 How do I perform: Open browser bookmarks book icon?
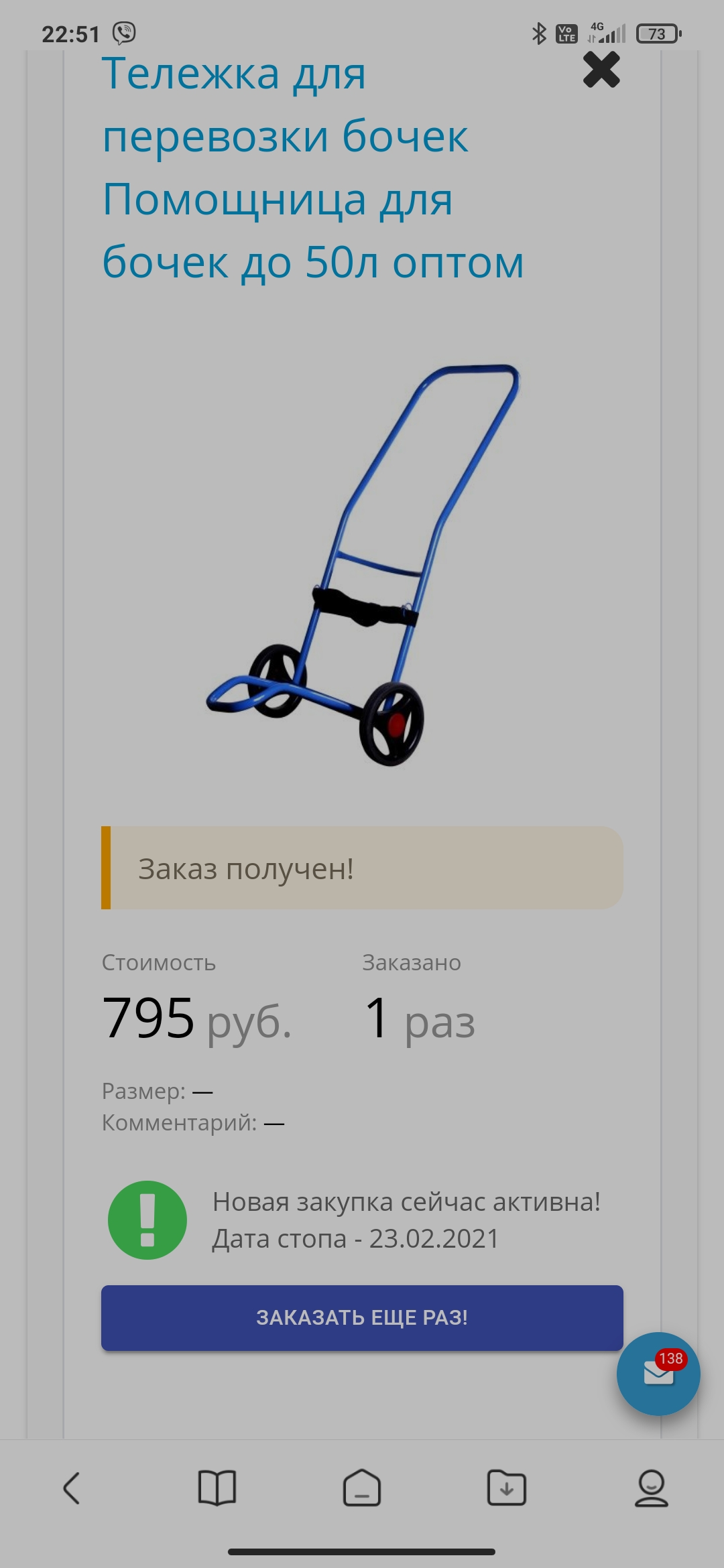coord(217,1488)
